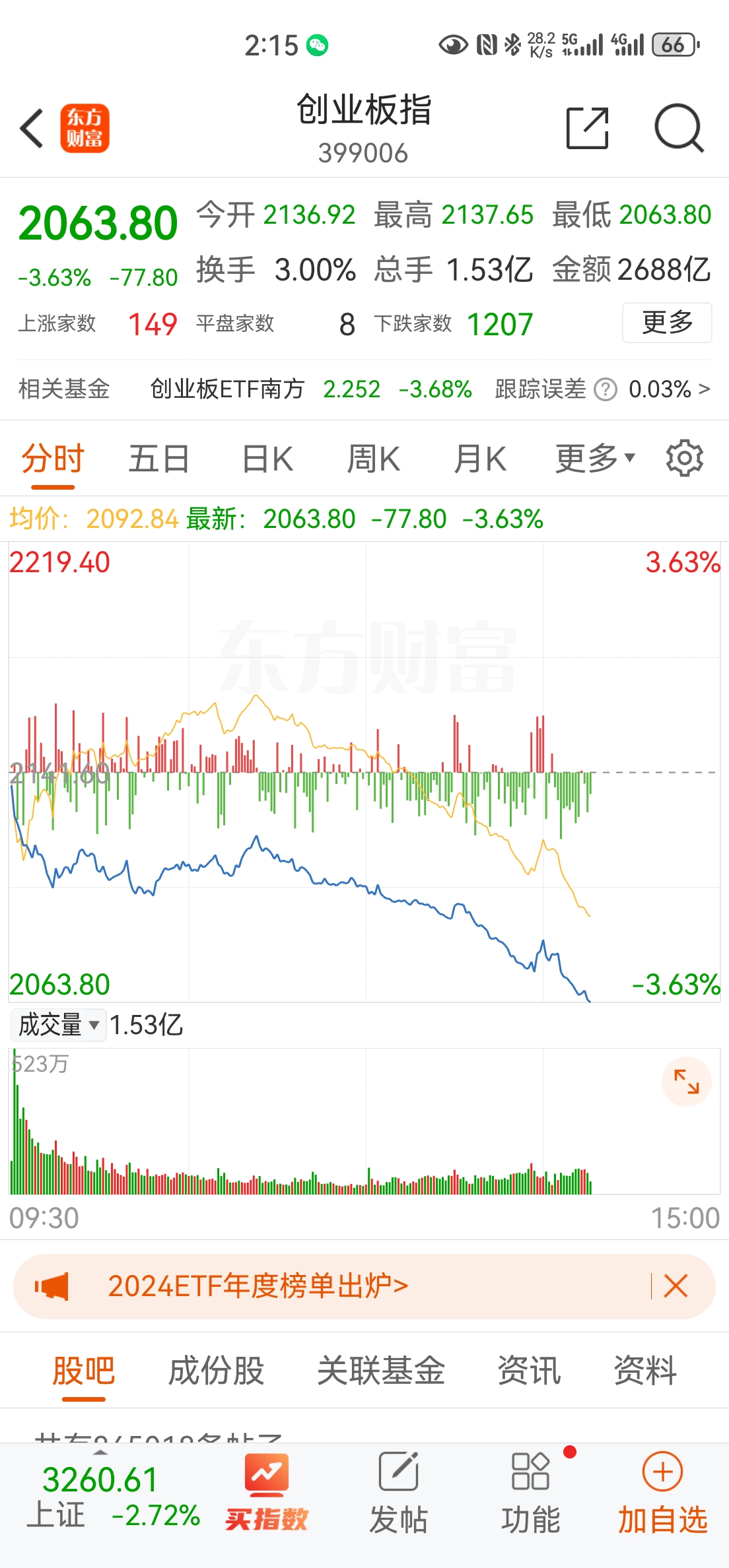Switch to the 周K chart
The width and height of the screenshot is (729, 1568).
[x=374, y=459]
